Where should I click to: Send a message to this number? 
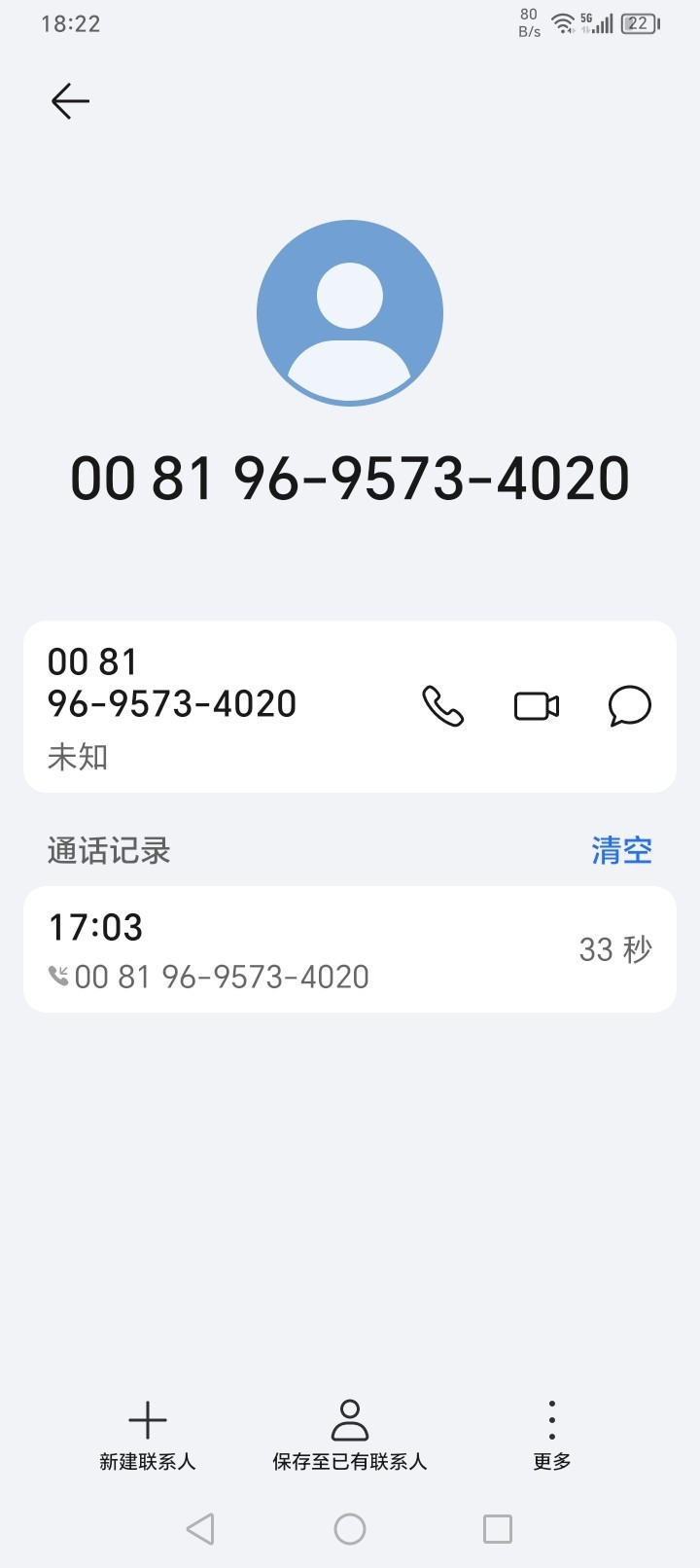coord(630,706)
